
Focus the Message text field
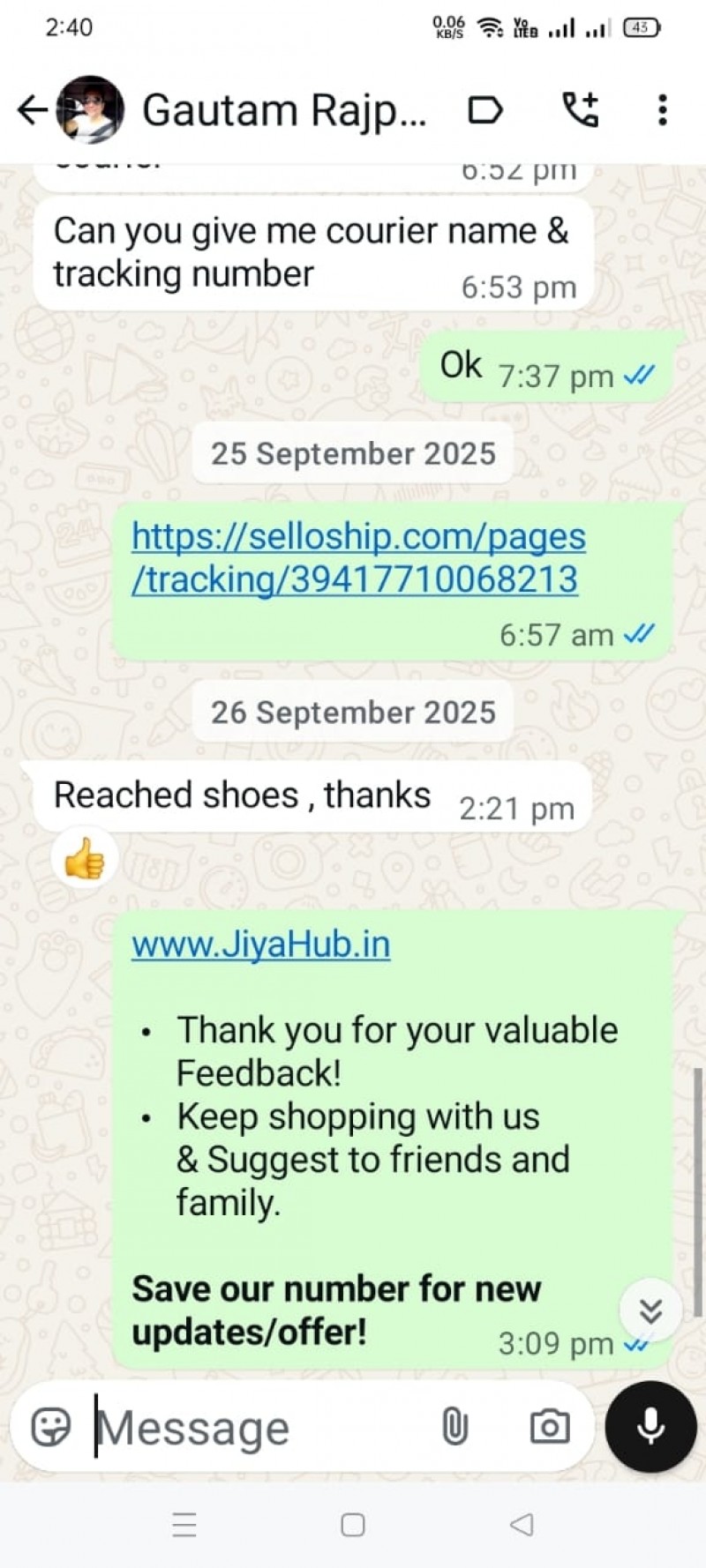(x=256, y=1428)
